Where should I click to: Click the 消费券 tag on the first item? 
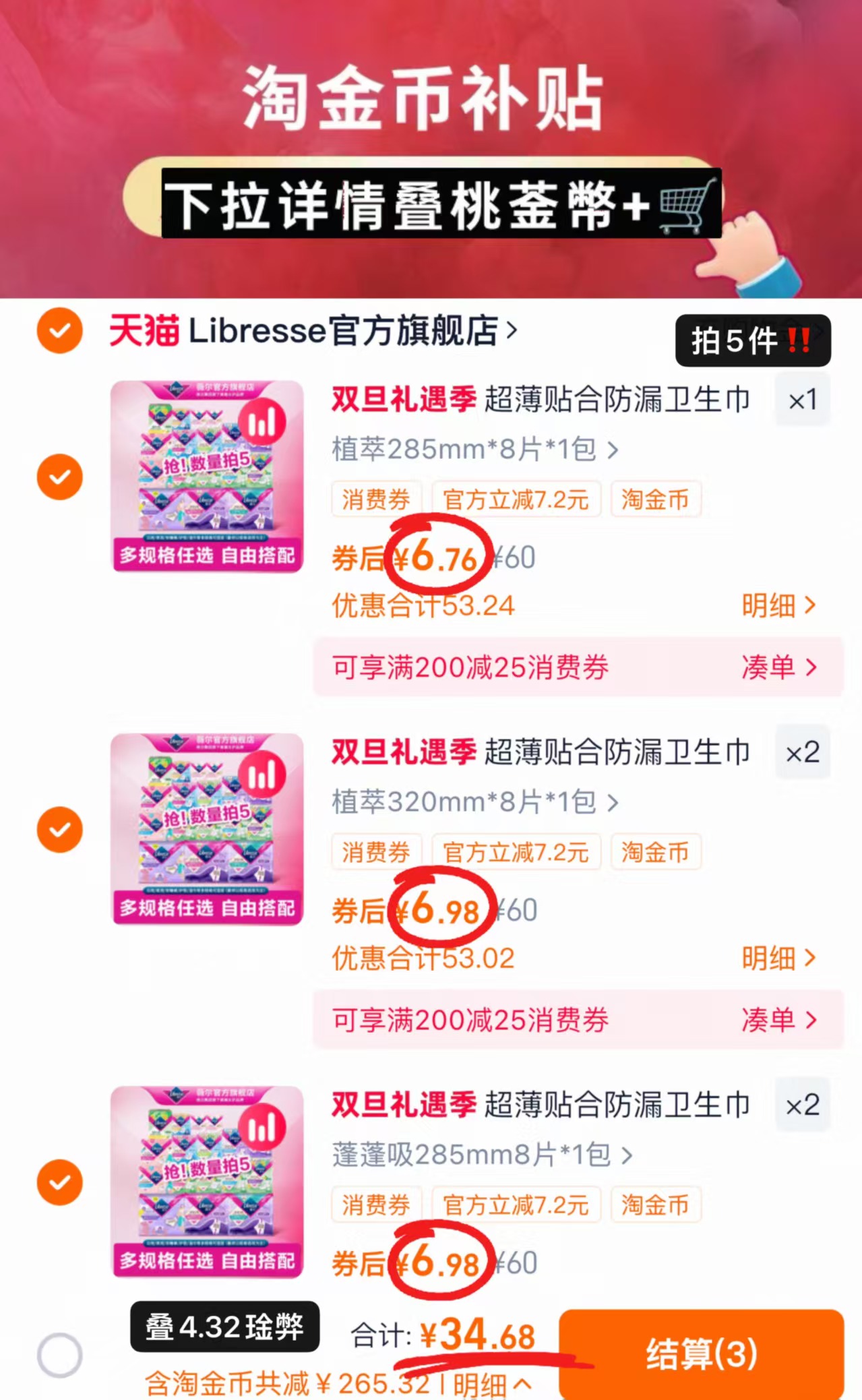click(376, 499)
